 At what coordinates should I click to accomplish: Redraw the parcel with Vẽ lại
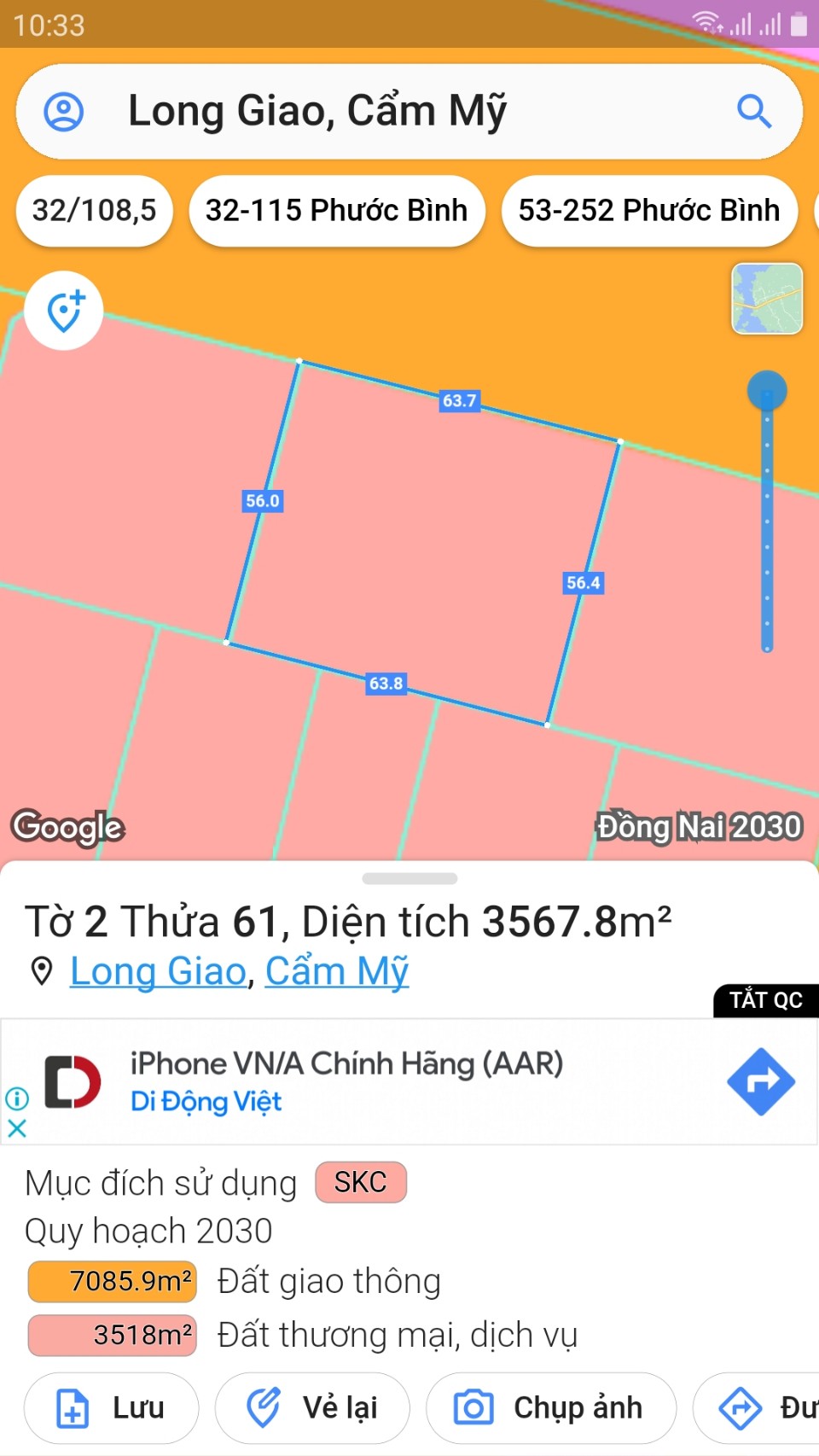(312, 1407)
